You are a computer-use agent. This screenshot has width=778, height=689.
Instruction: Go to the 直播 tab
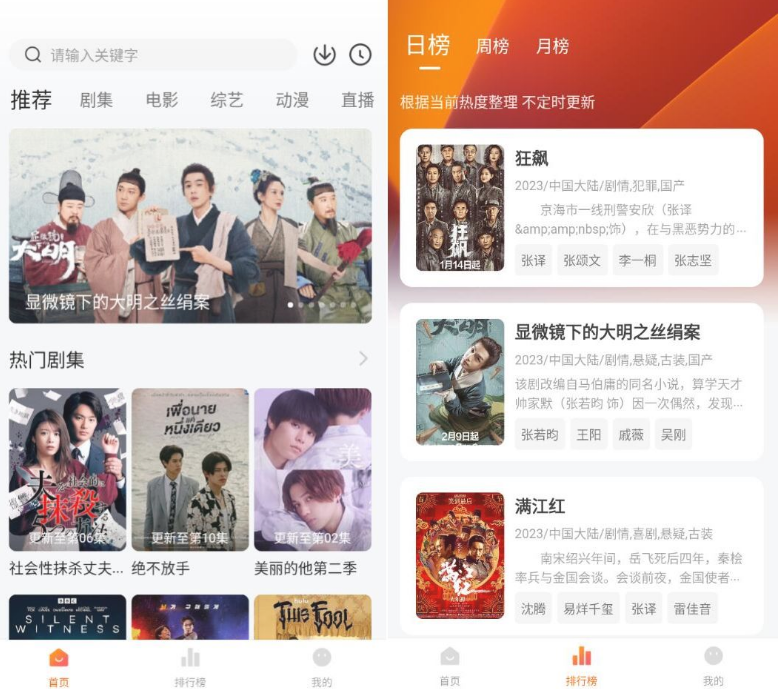[x=357, y=100]
